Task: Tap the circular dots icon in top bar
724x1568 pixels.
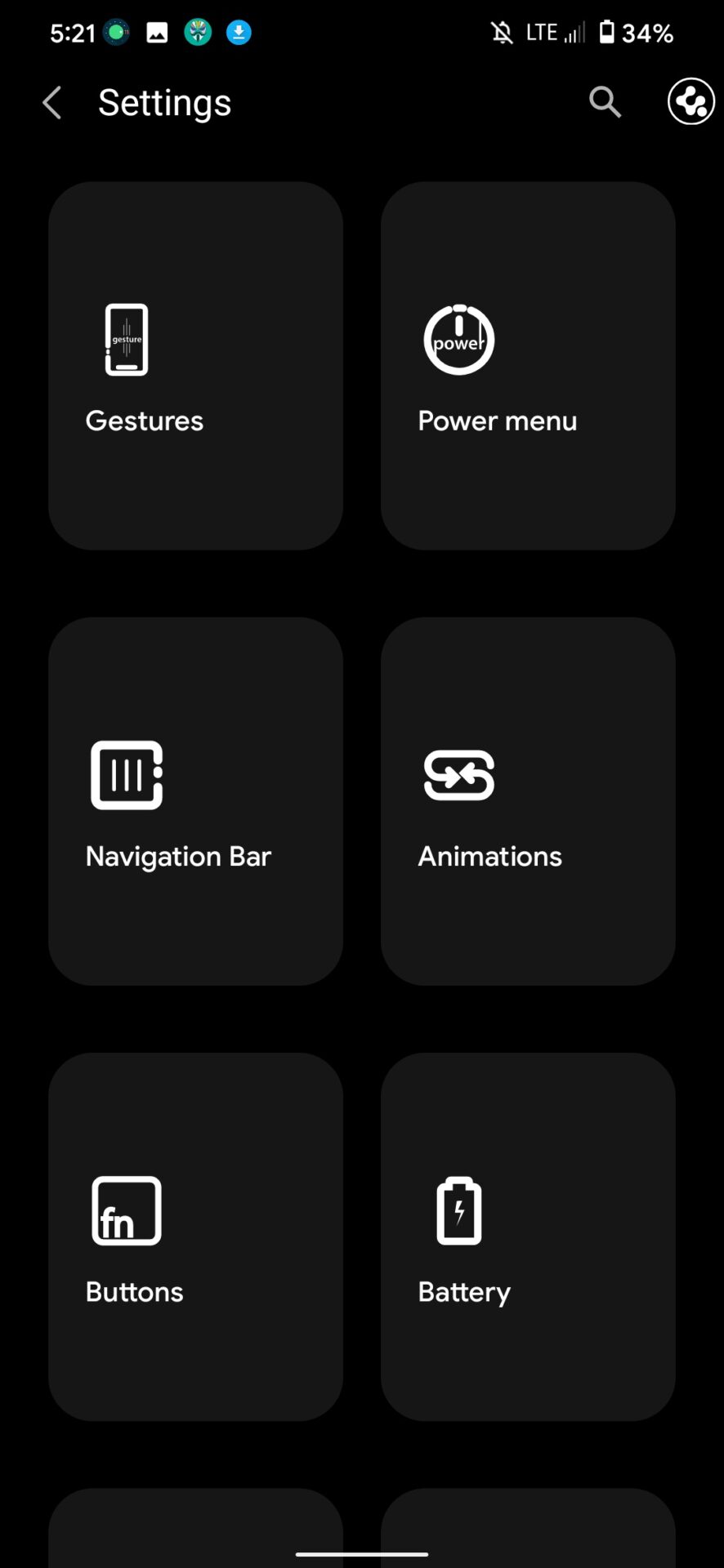Action: (x=690, y=102)
